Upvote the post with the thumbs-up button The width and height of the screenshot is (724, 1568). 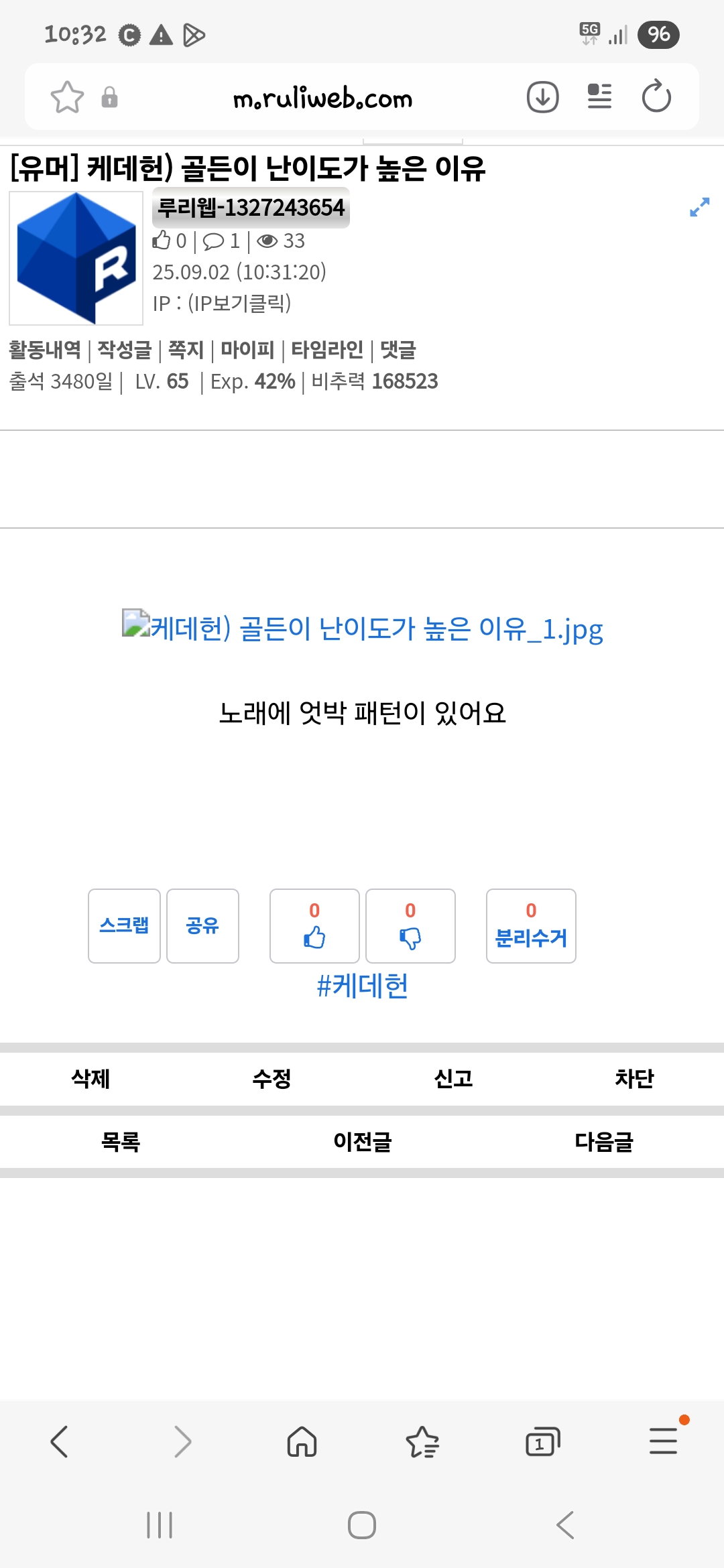coord(314,926)
